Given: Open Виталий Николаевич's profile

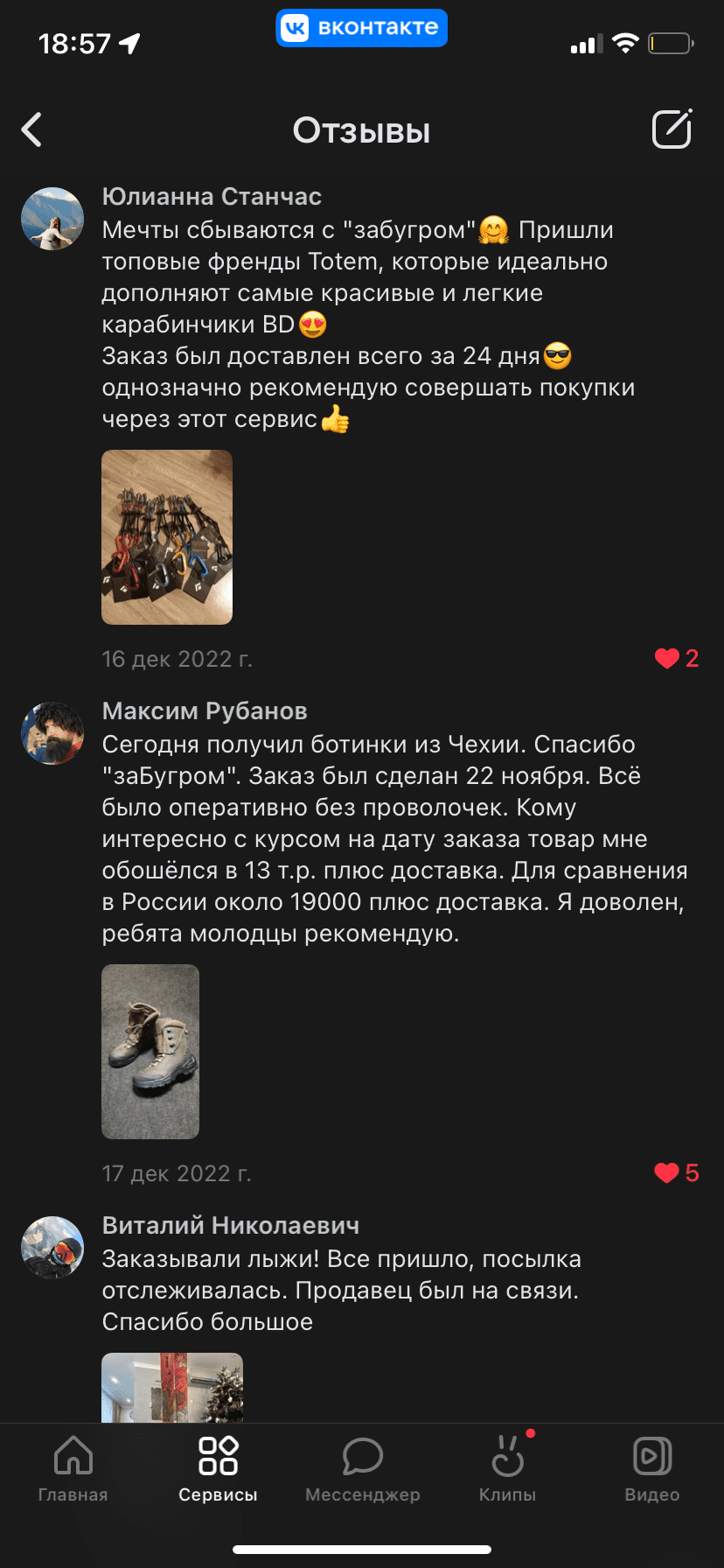Looking at the screenshot, I should (x=52, y=1247).
